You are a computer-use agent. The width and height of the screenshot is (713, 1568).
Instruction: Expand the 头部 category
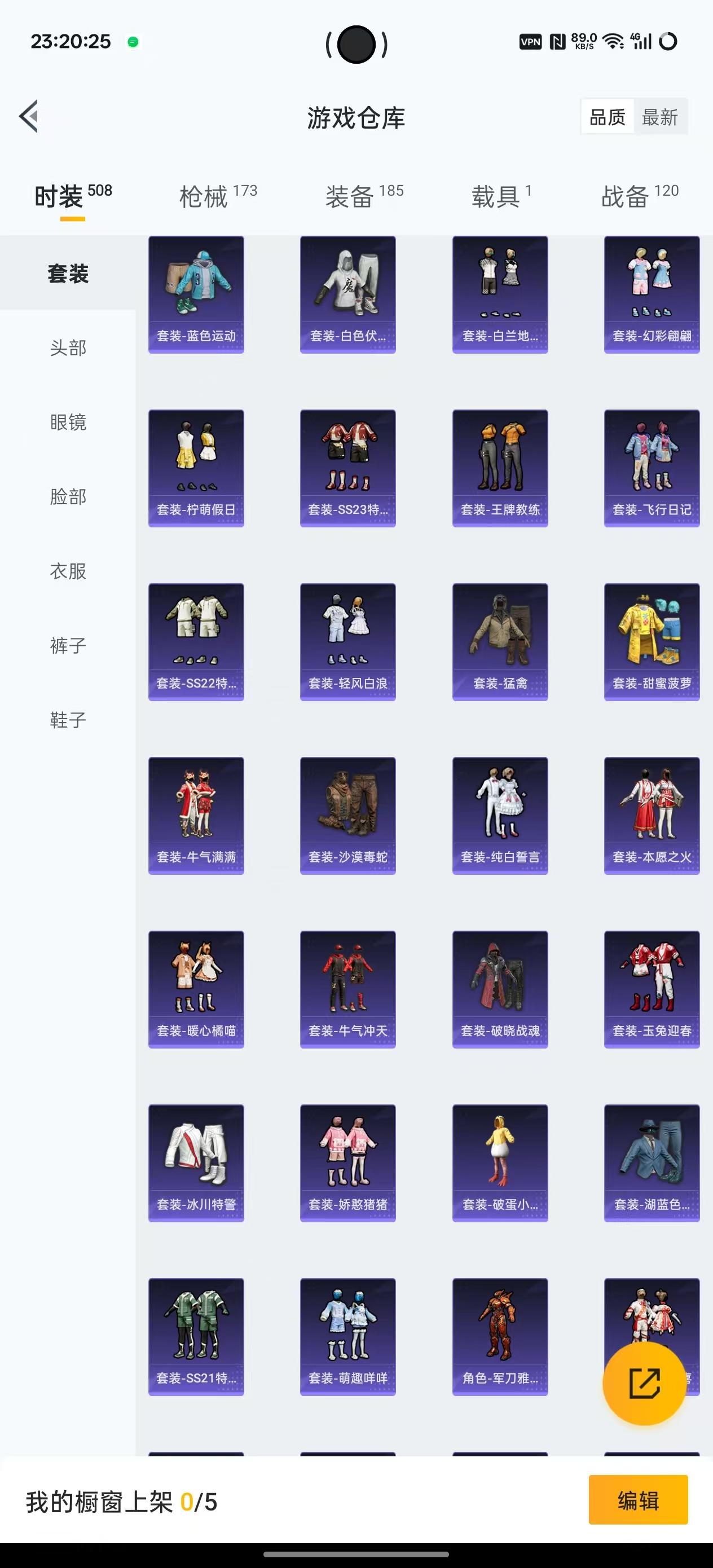tap(68, 348)
